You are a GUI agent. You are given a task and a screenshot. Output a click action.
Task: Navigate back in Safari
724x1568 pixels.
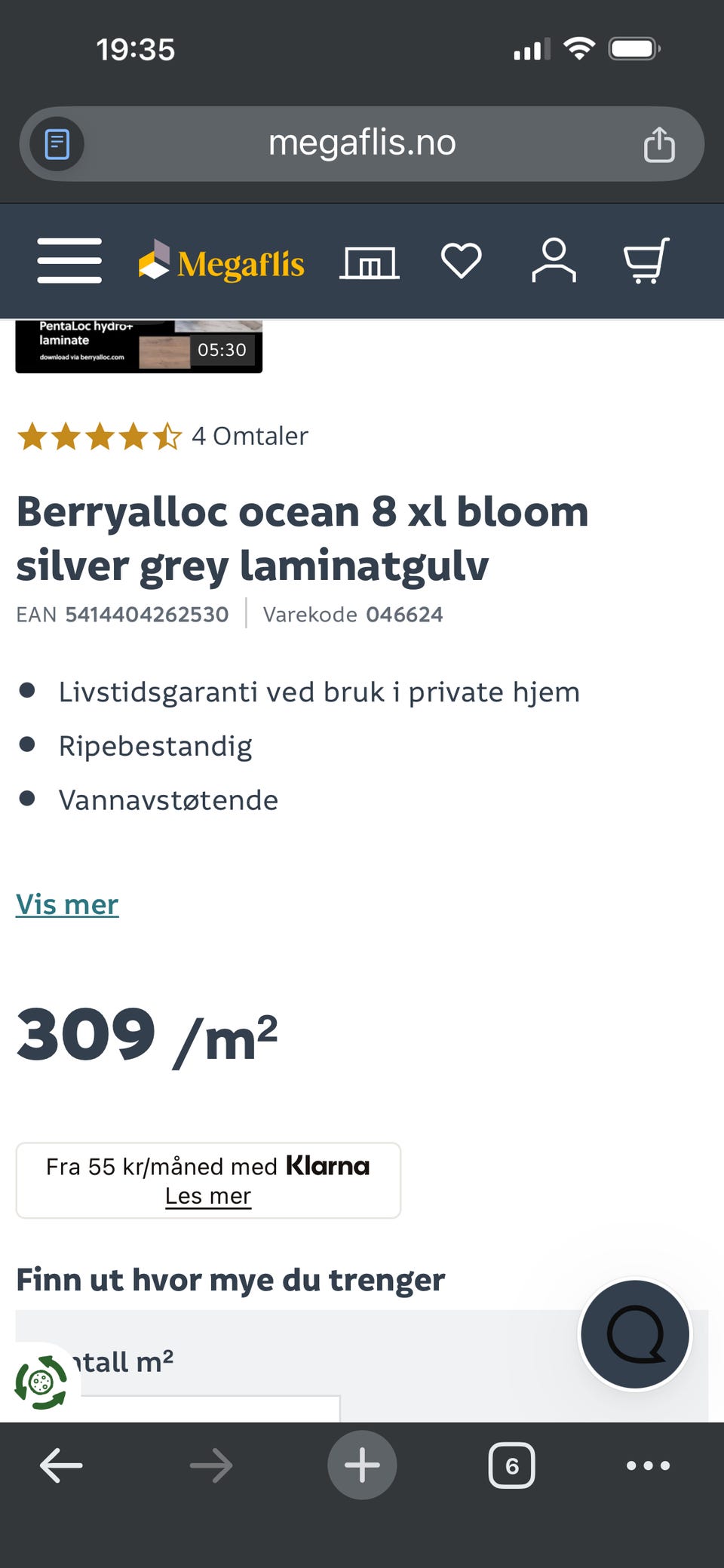pos(60,1464)
